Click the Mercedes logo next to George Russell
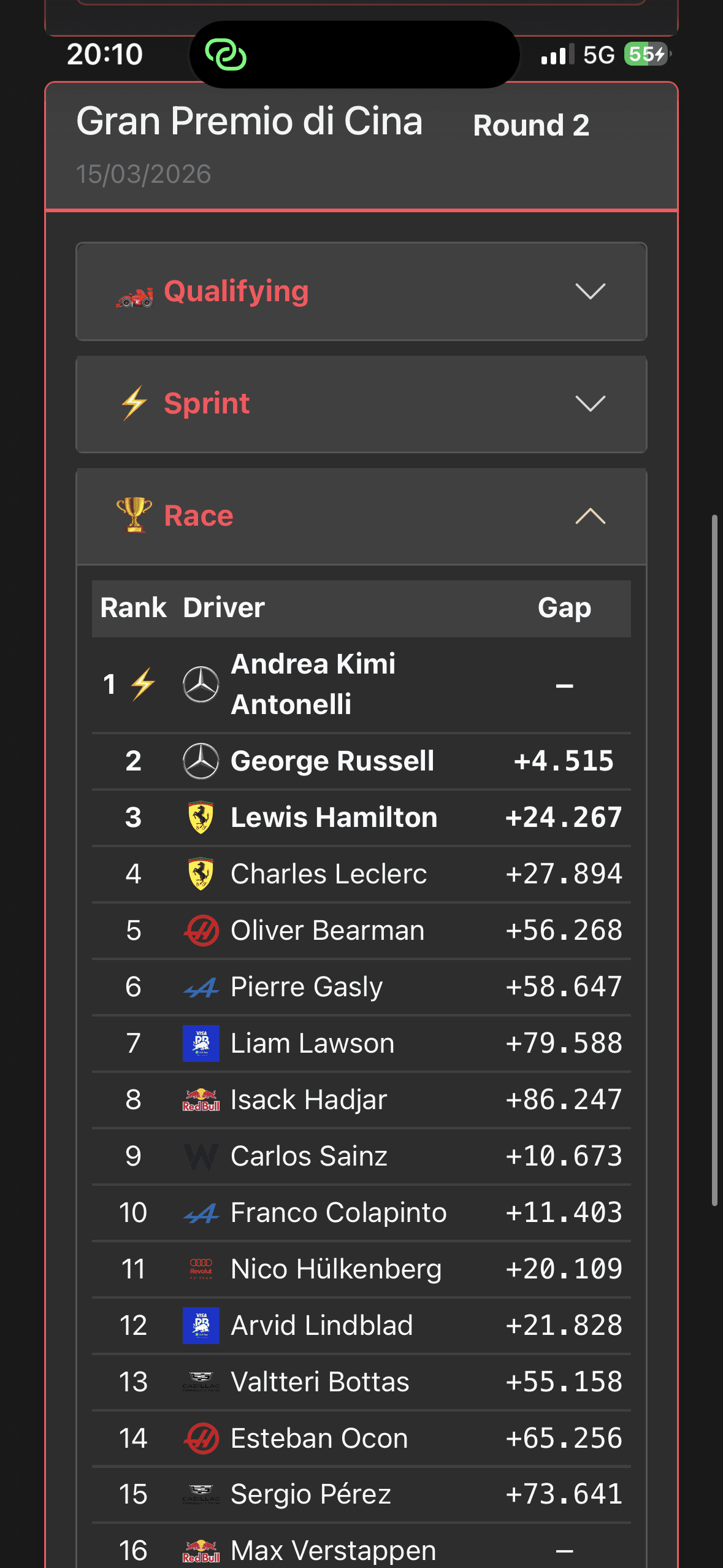 (201, 760)
